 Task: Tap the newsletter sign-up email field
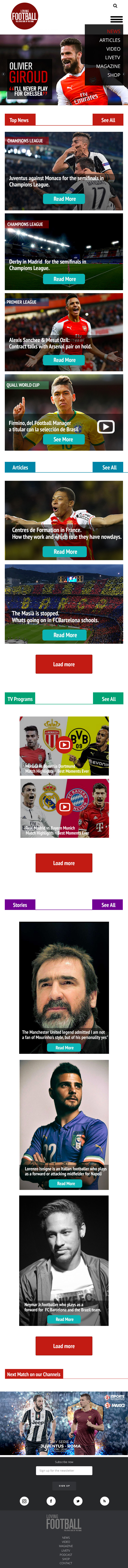tap(64, 1470)
